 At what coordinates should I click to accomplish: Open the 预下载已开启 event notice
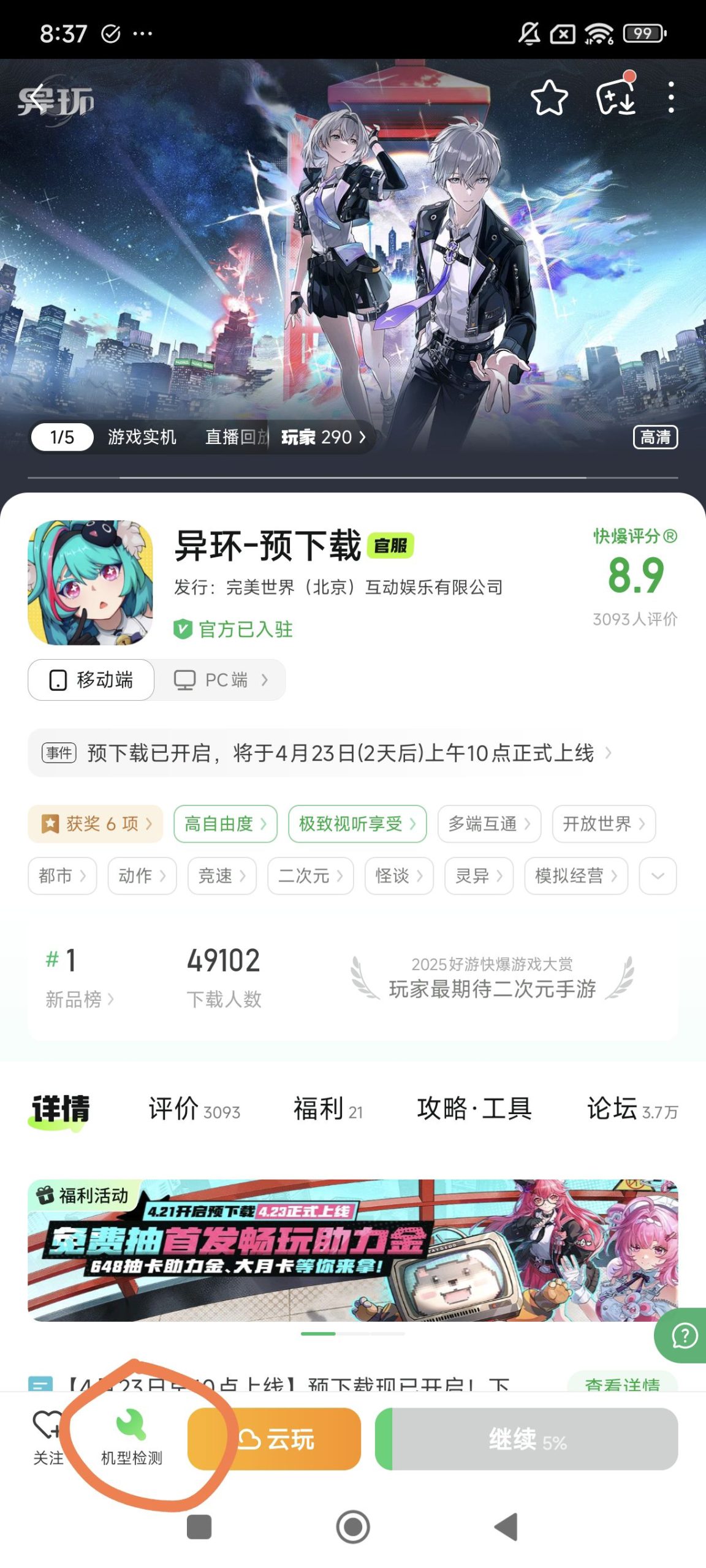[341, 753]
